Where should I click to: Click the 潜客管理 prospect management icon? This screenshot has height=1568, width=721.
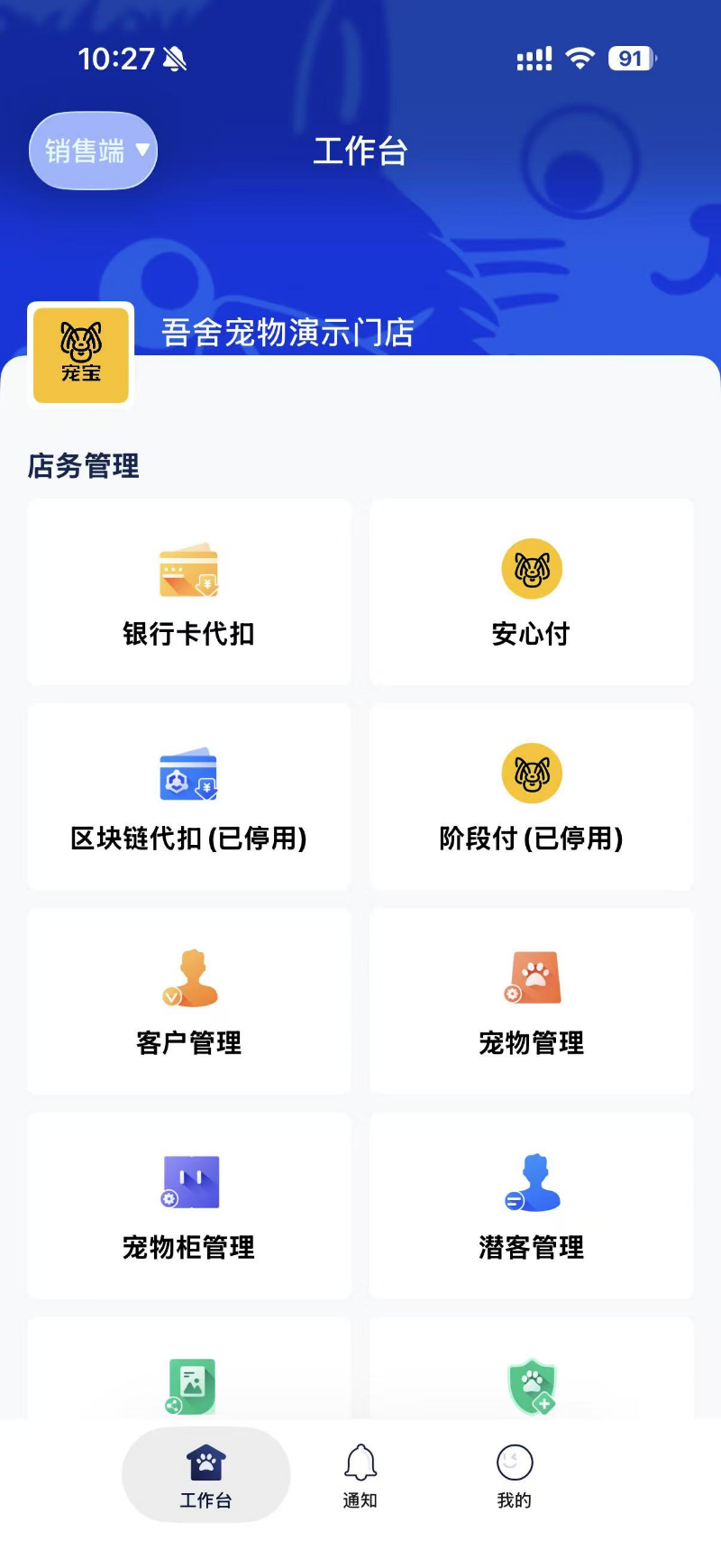point(531,1183)
